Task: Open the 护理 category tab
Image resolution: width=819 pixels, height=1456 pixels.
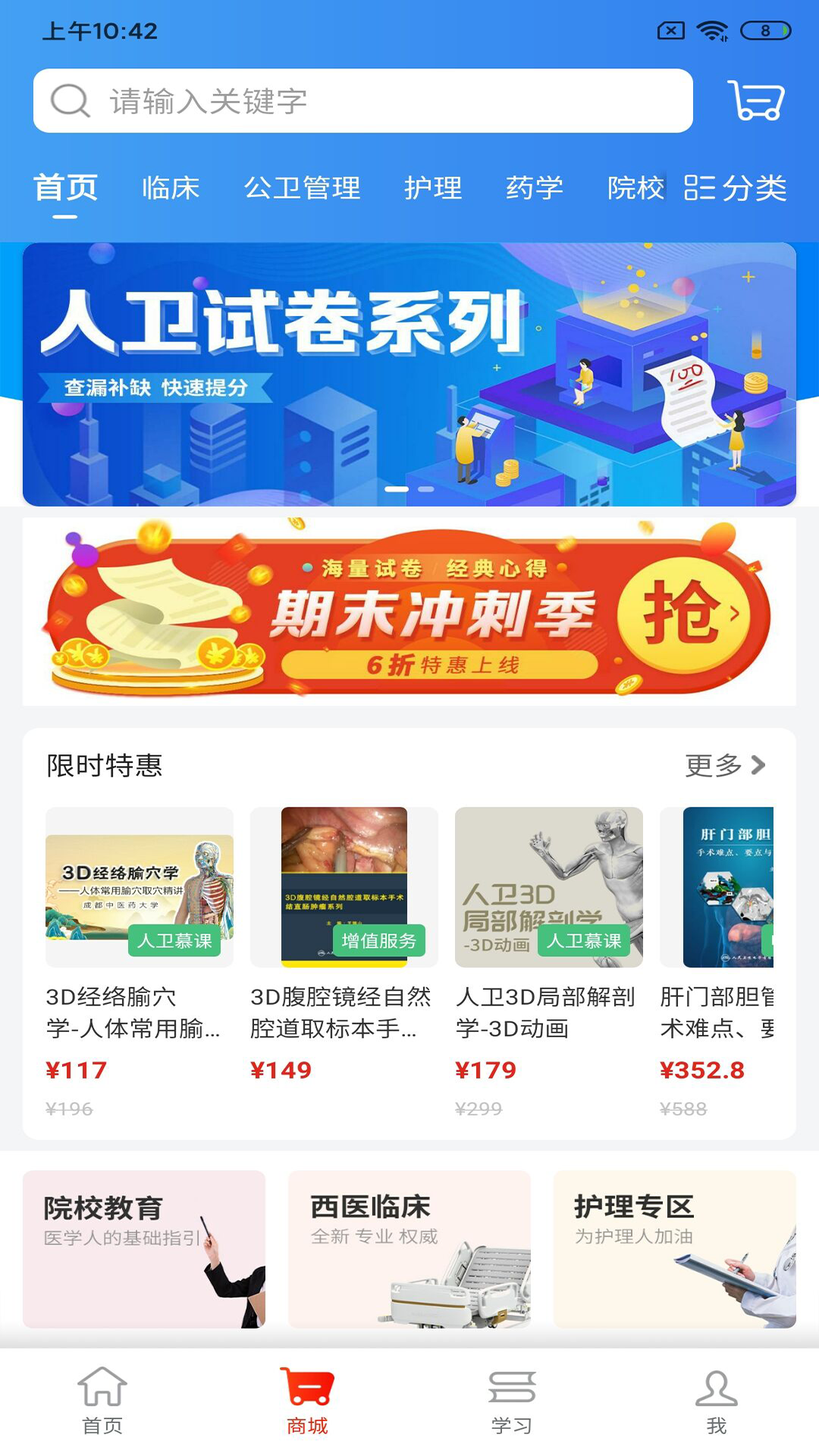Action: pos(433,189)
